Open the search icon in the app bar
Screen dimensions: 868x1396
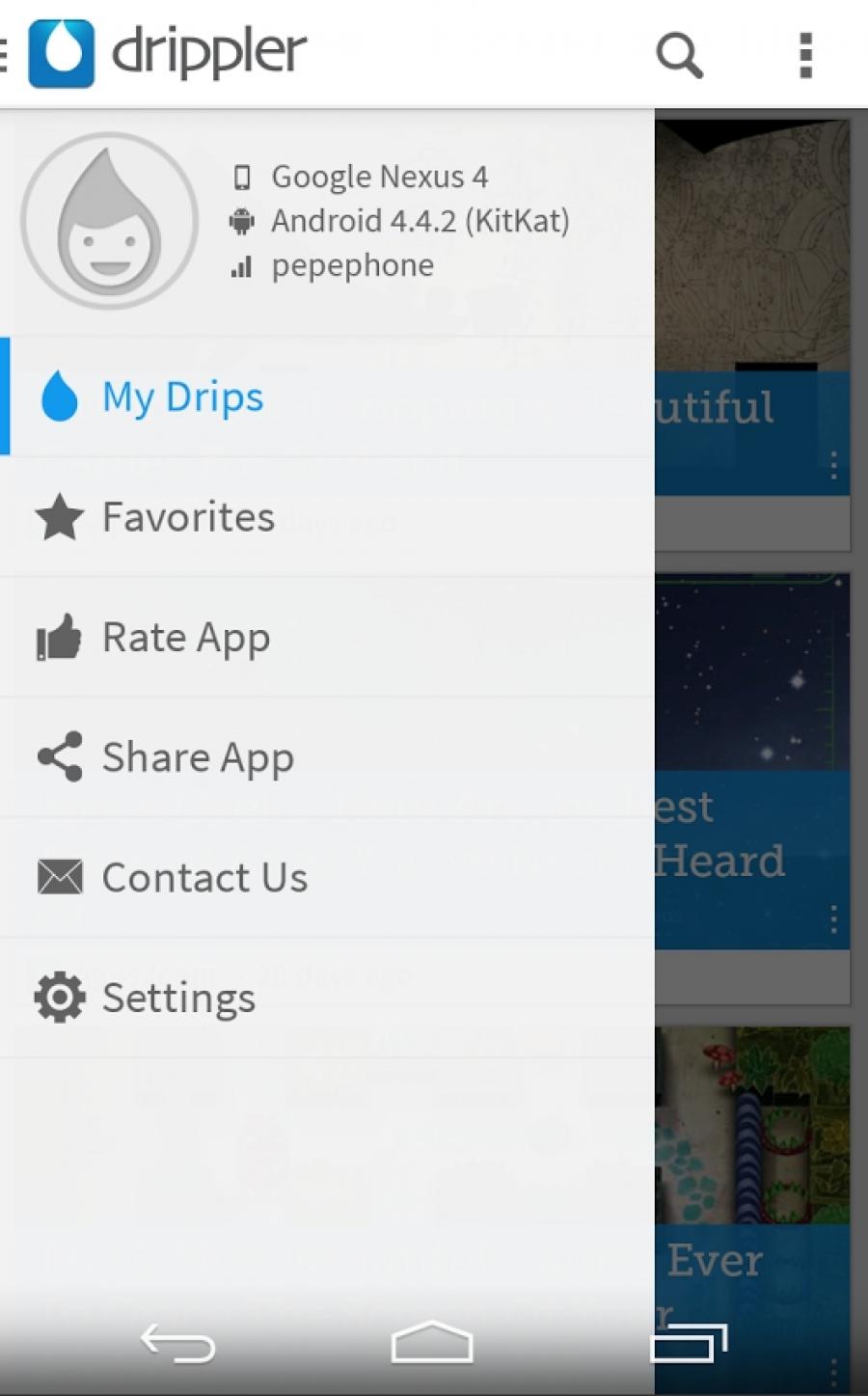[x=679, y=55]
